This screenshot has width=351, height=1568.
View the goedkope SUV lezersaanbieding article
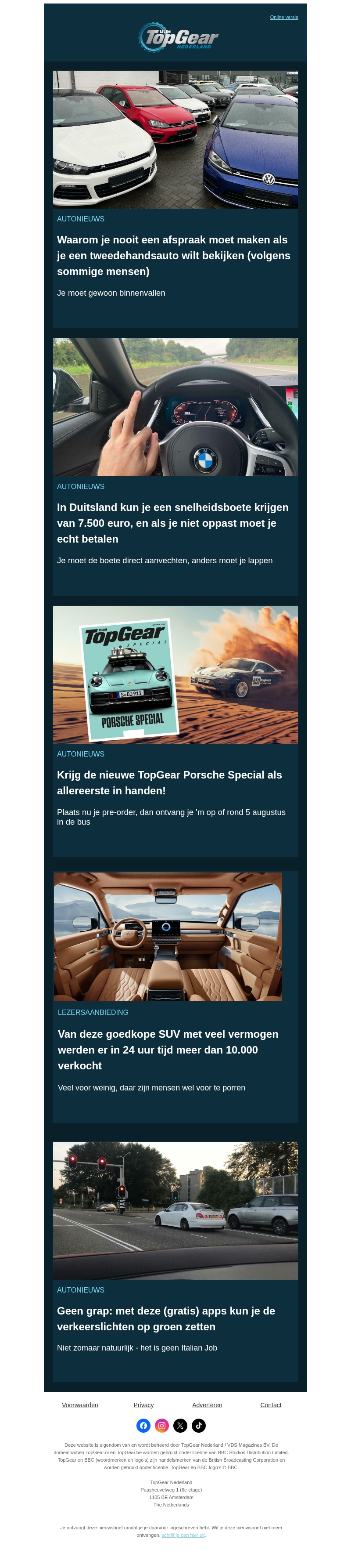tap(168, 1050)
